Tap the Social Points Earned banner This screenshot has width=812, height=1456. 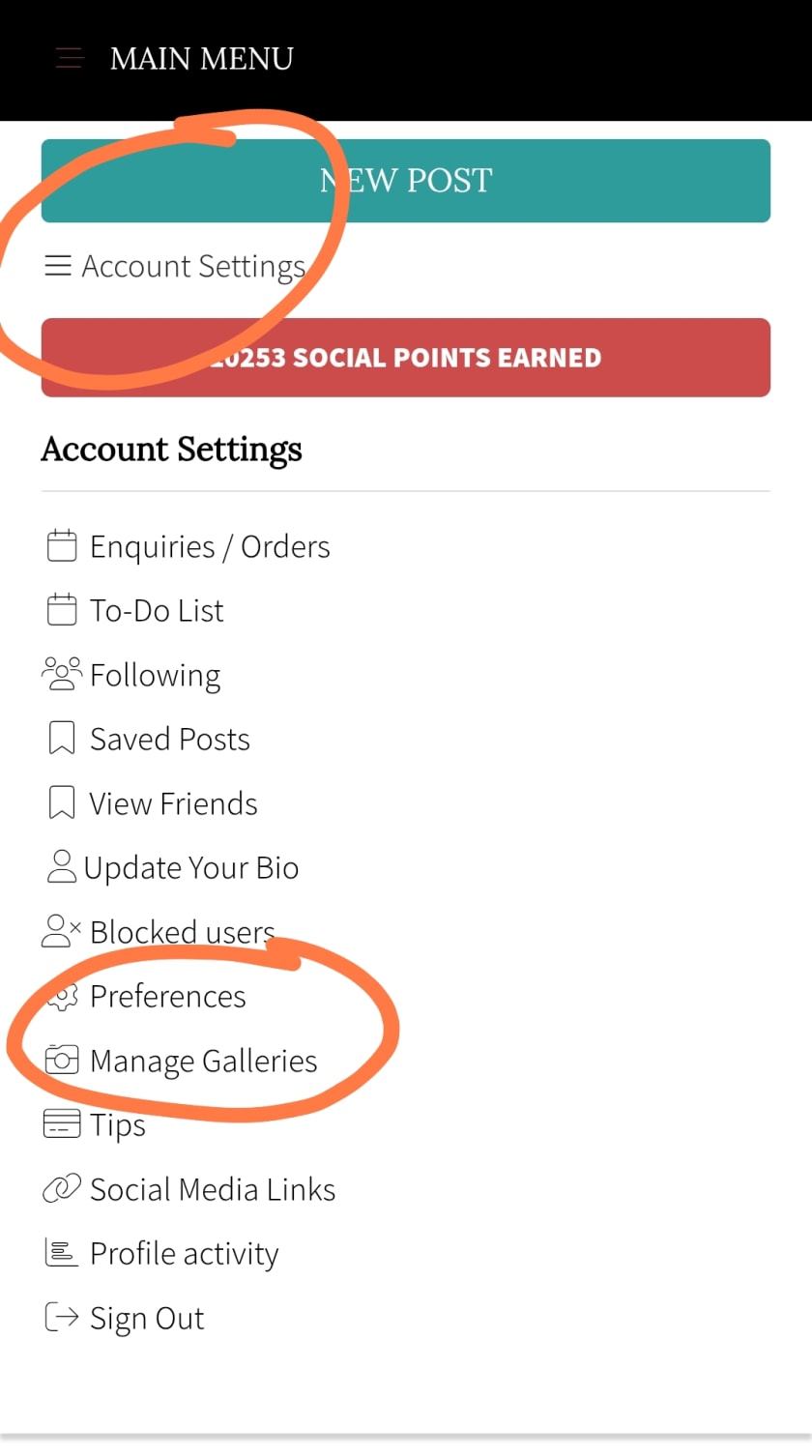406,358
